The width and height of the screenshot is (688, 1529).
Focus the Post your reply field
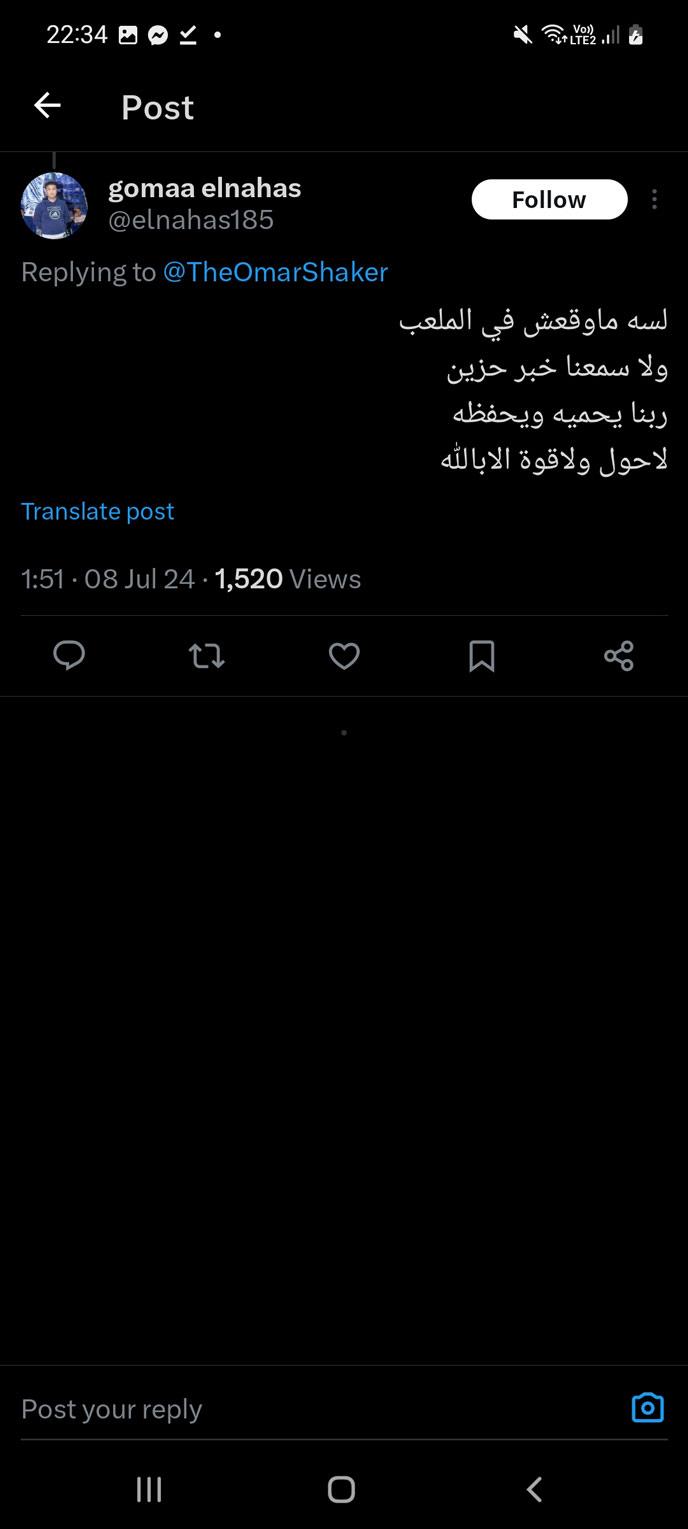[300, 1408]
